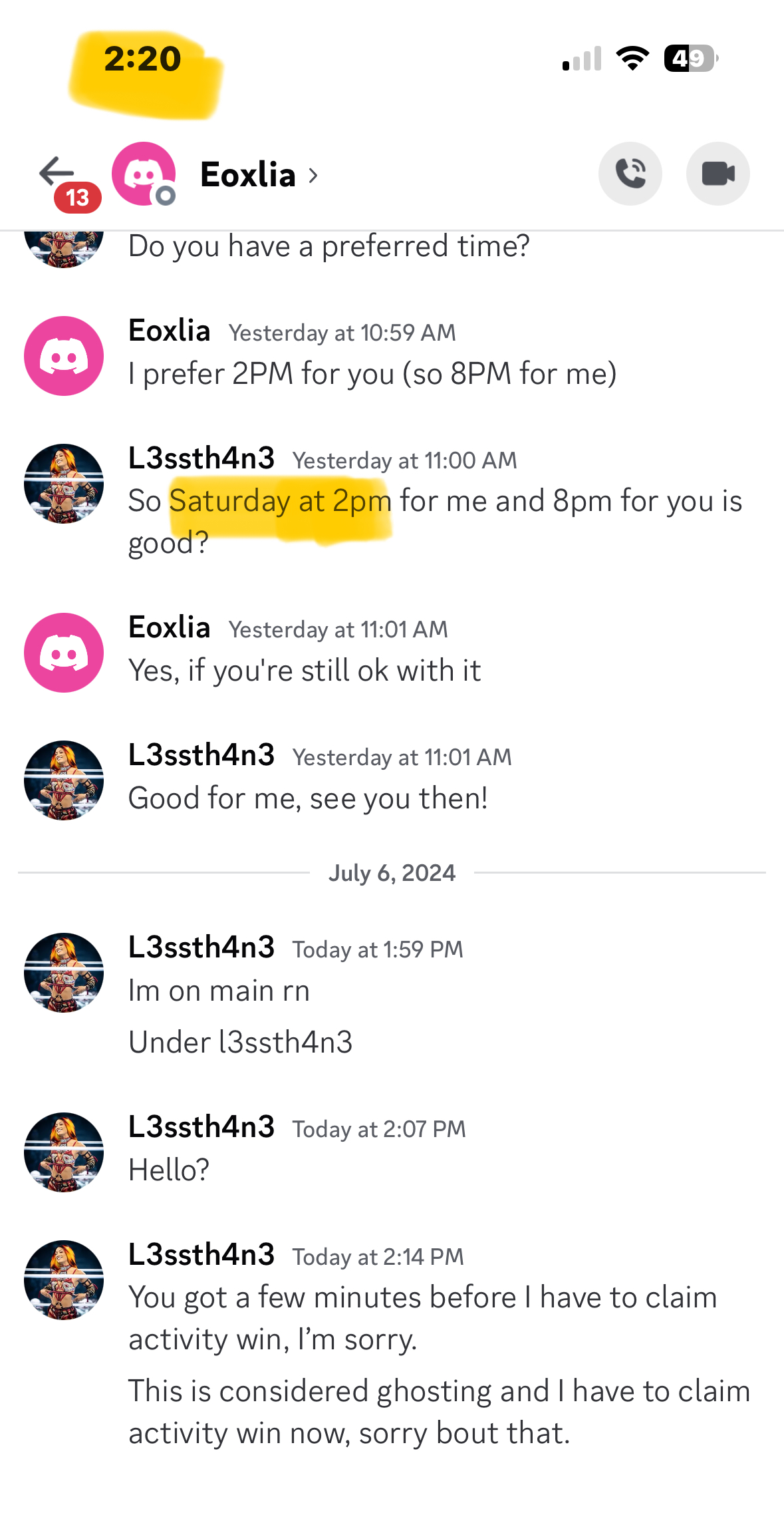The image size is (784, 1515).
Task: Open L3ssth4n3's avatar beside the "Hello?" message
Action: click(x=64, y=1152)
